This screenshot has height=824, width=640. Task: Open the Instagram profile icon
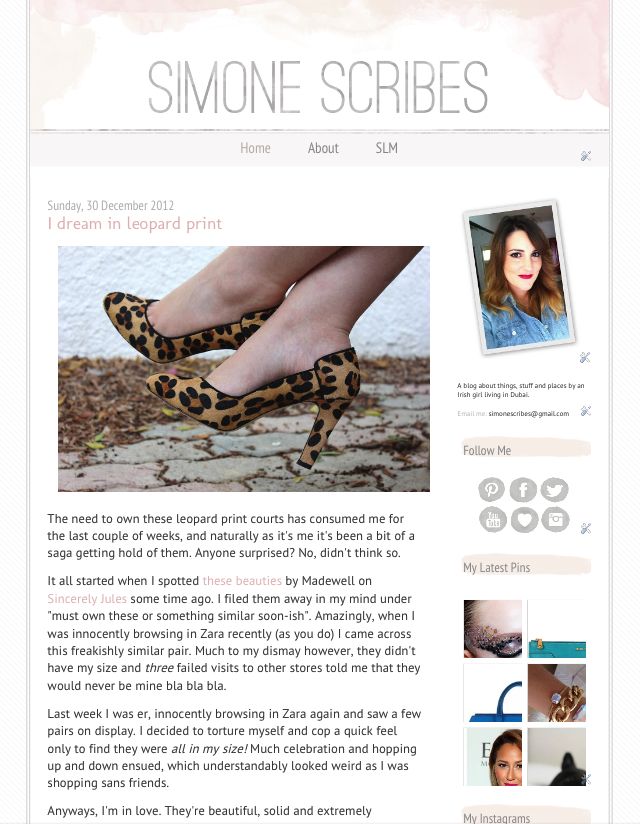coord(555,519)
